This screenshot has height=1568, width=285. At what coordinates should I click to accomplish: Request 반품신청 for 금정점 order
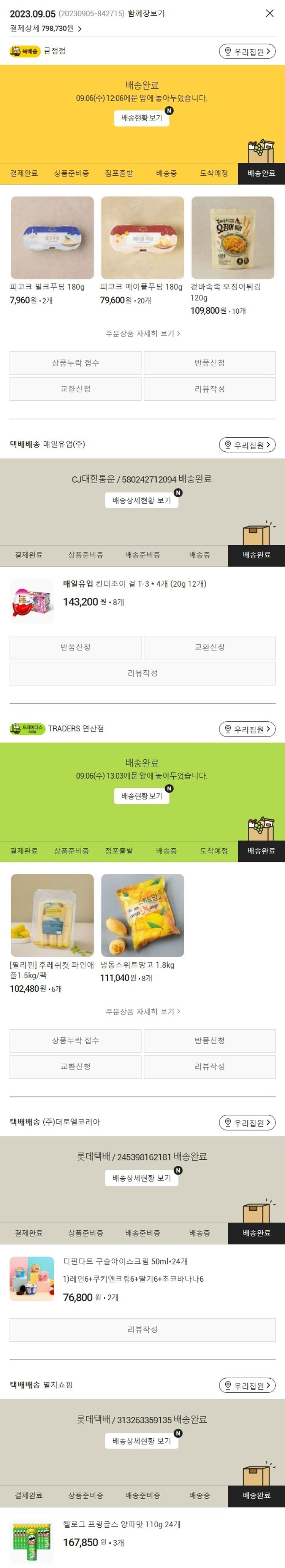tap(209, 363)
